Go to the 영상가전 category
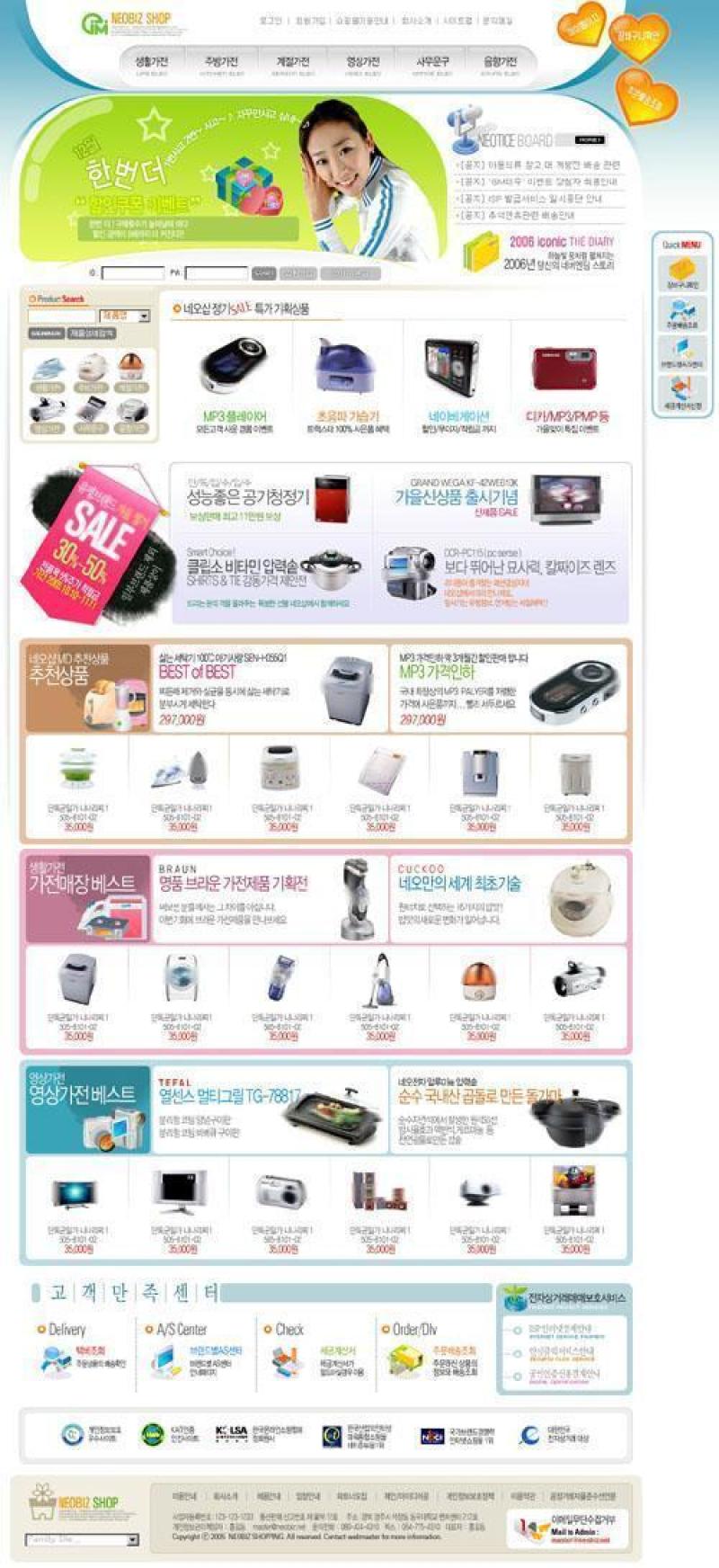Screen dimensions: 719x1568 pos(362,63)
